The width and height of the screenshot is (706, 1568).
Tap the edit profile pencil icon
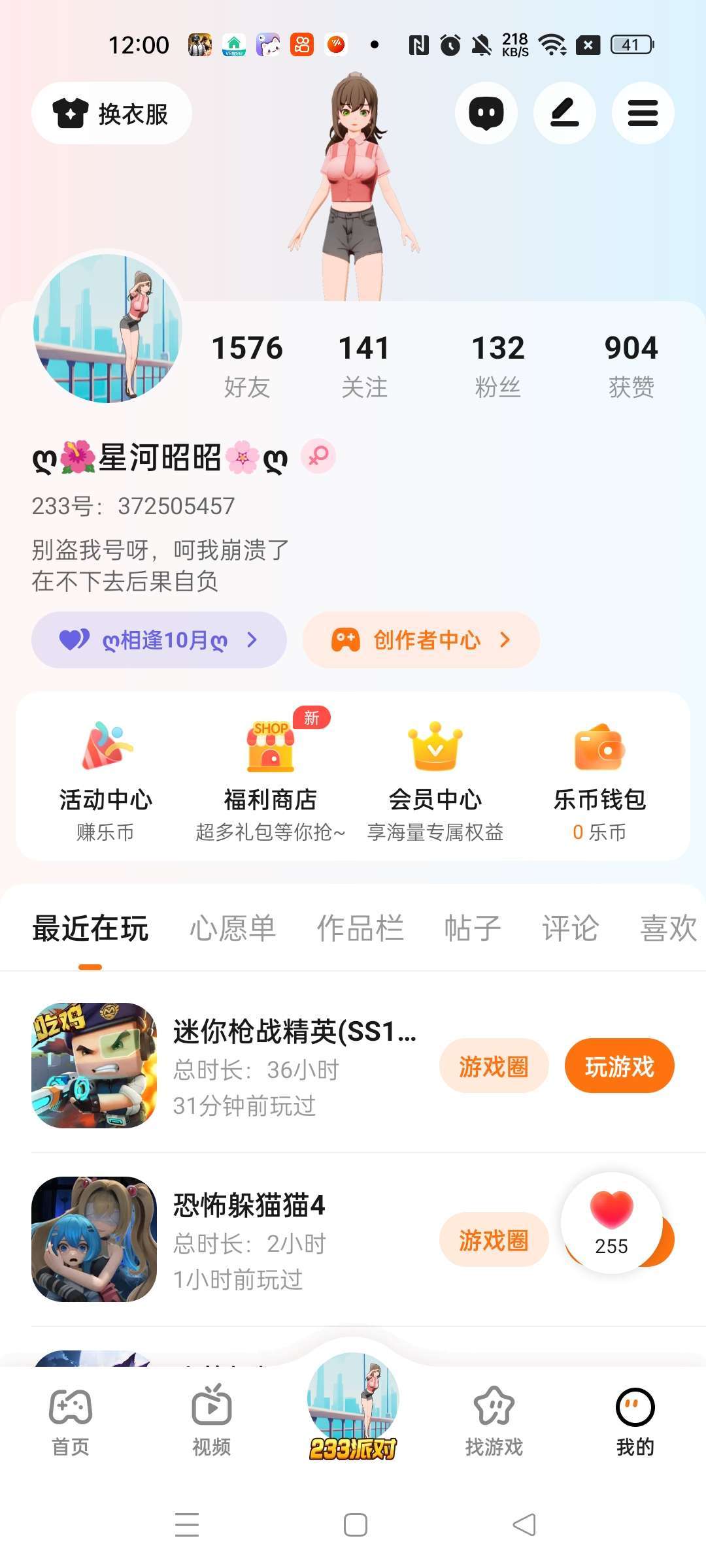pyautogui.click(x=564, y=113)
